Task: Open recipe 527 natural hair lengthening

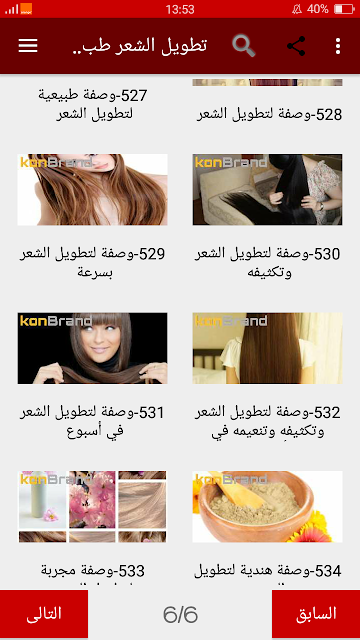Action: [x=93, y=104]
